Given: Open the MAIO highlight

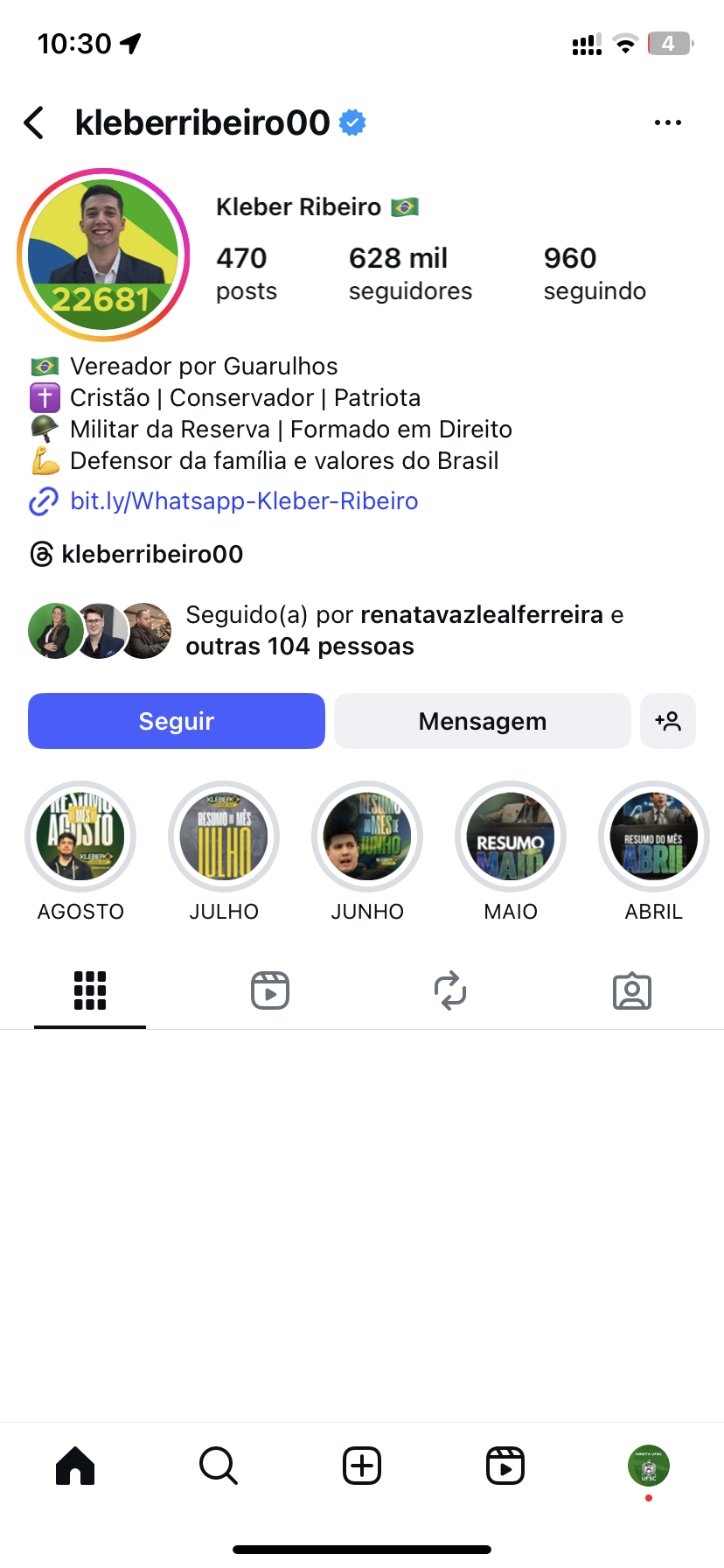Looking at the screenshot, I should (x=511, y=836).
